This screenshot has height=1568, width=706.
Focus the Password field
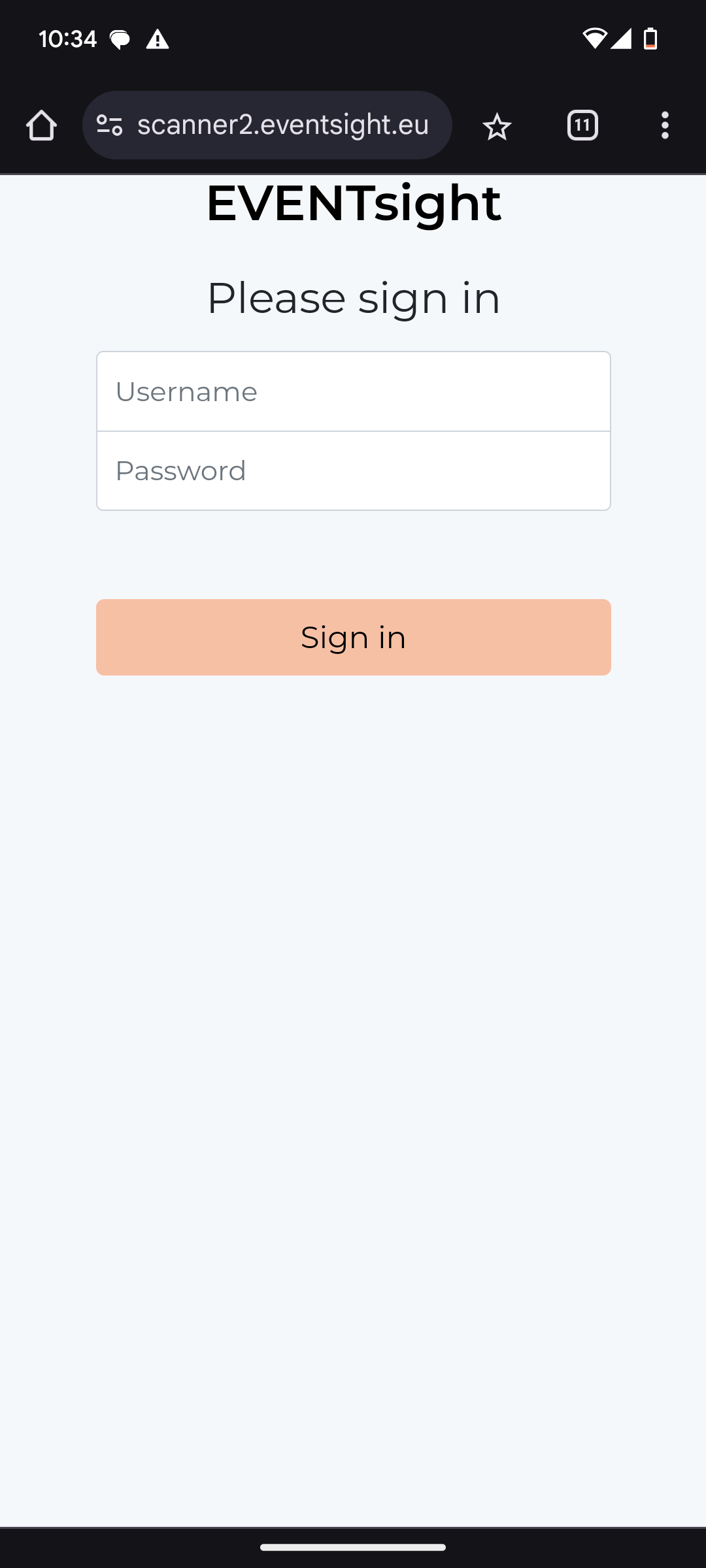(354, 470)
